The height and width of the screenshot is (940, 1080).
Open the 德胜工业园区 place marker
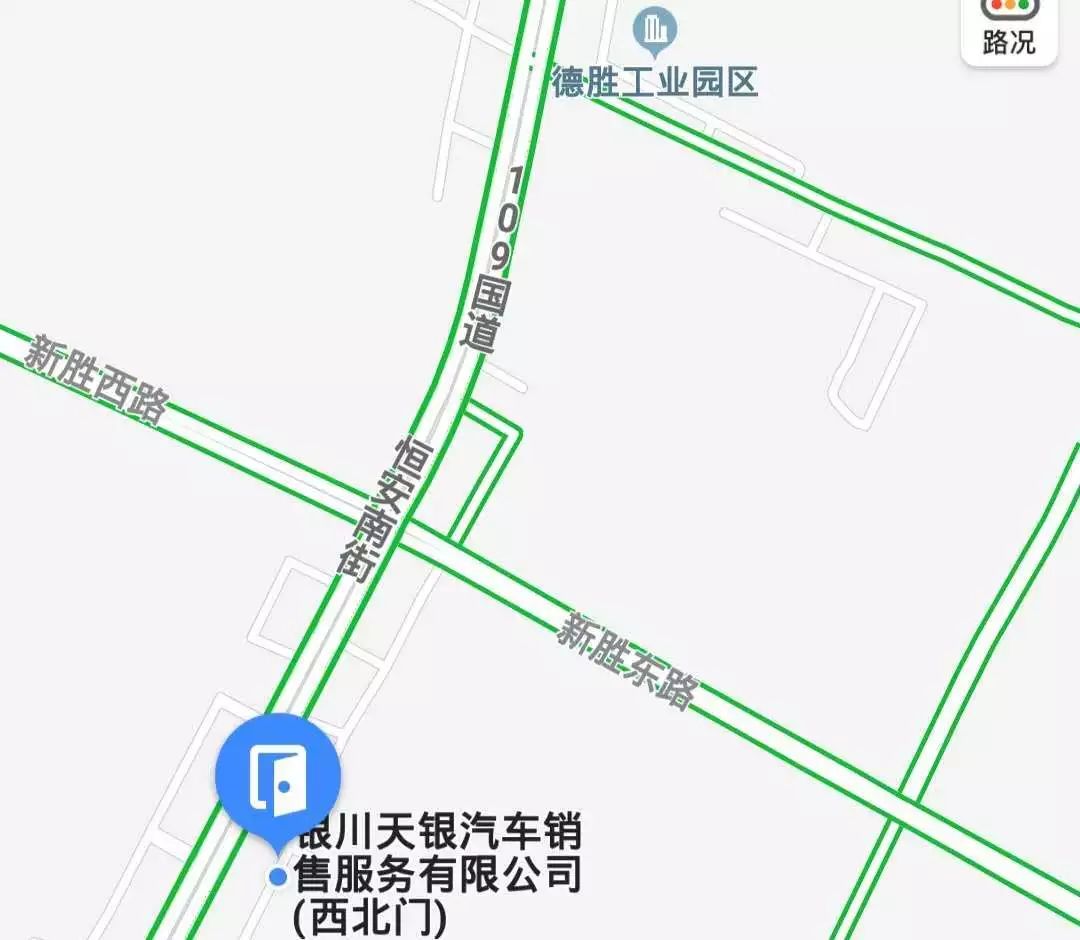[655, 32]
